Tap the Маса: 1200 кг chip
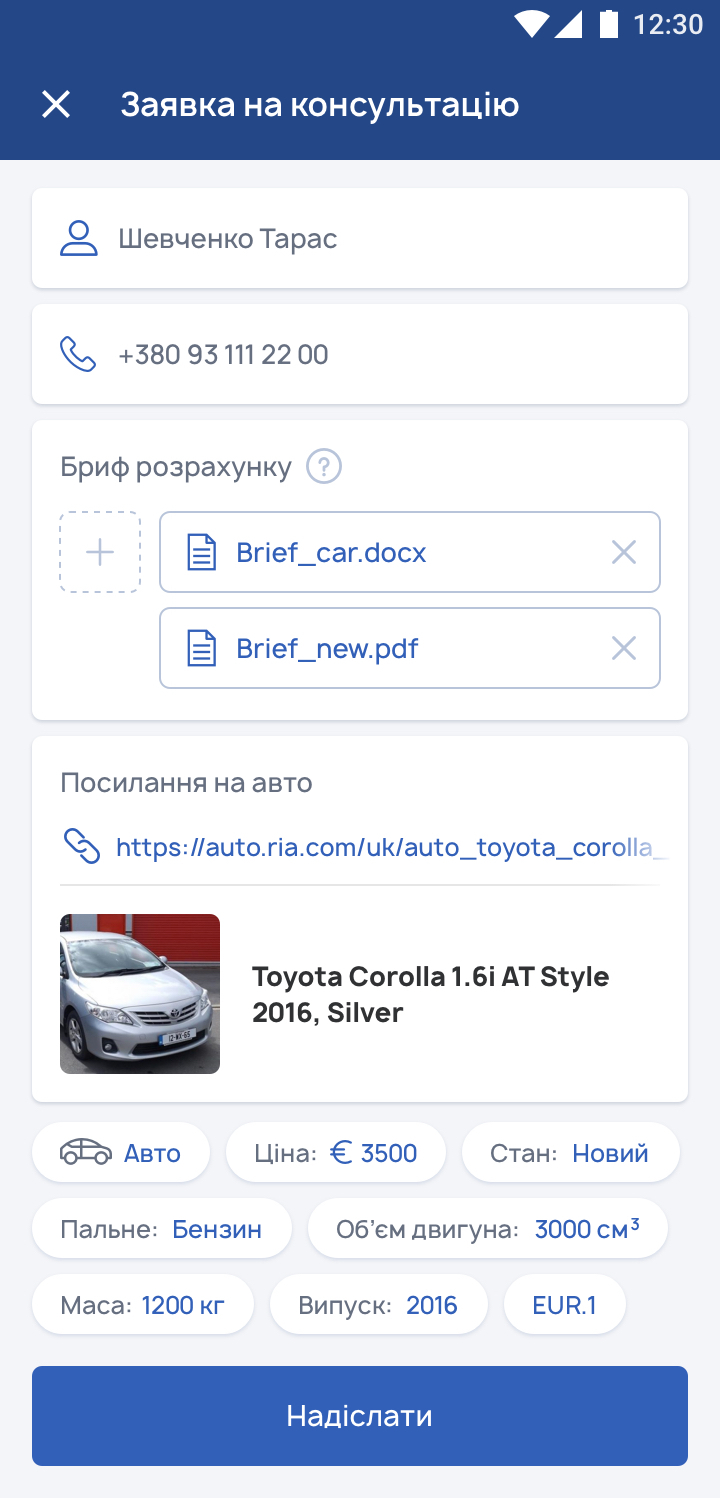 tap(143, 1305)
